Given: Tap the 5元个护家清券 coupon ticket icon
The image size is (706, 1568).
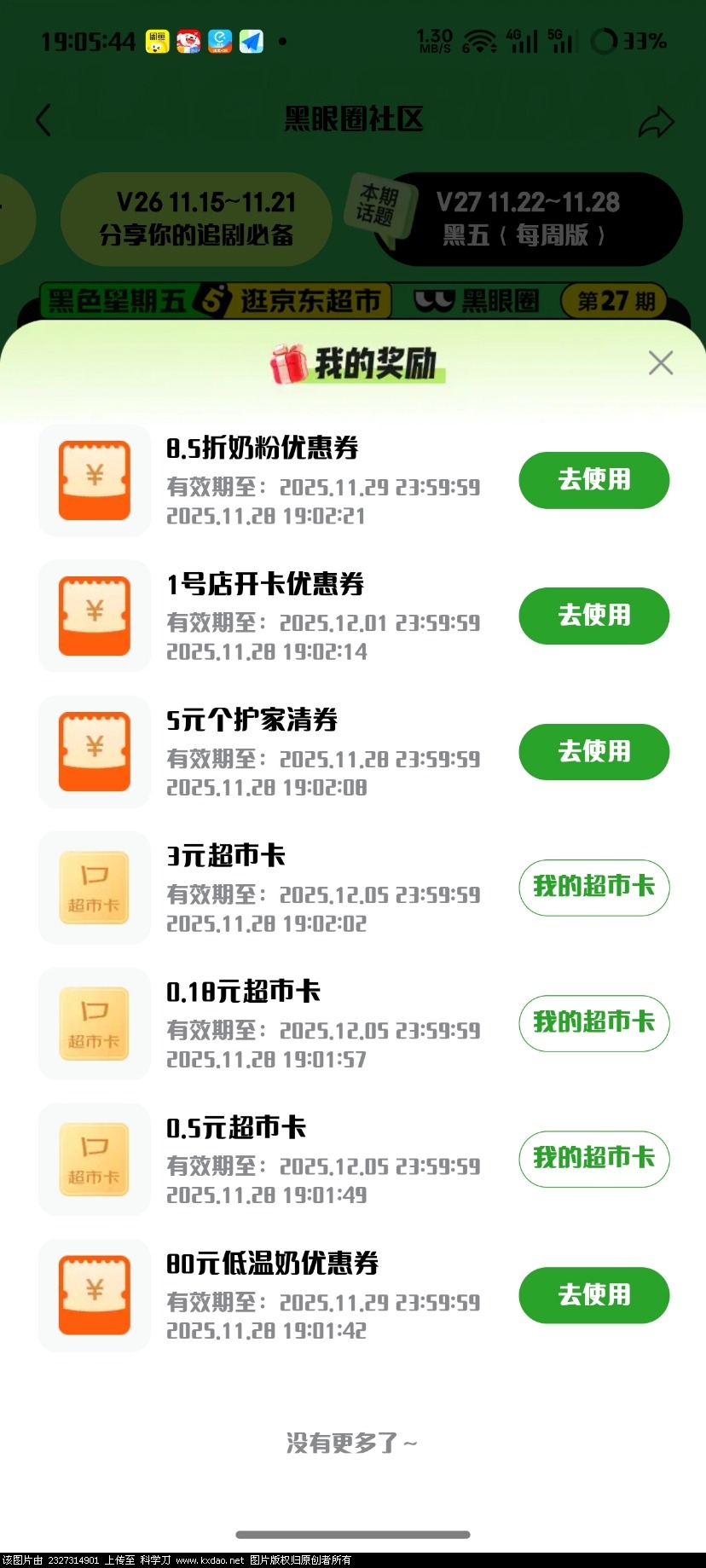Looking at the screenshot, I should pyautogui.click(x=94, y=751).
